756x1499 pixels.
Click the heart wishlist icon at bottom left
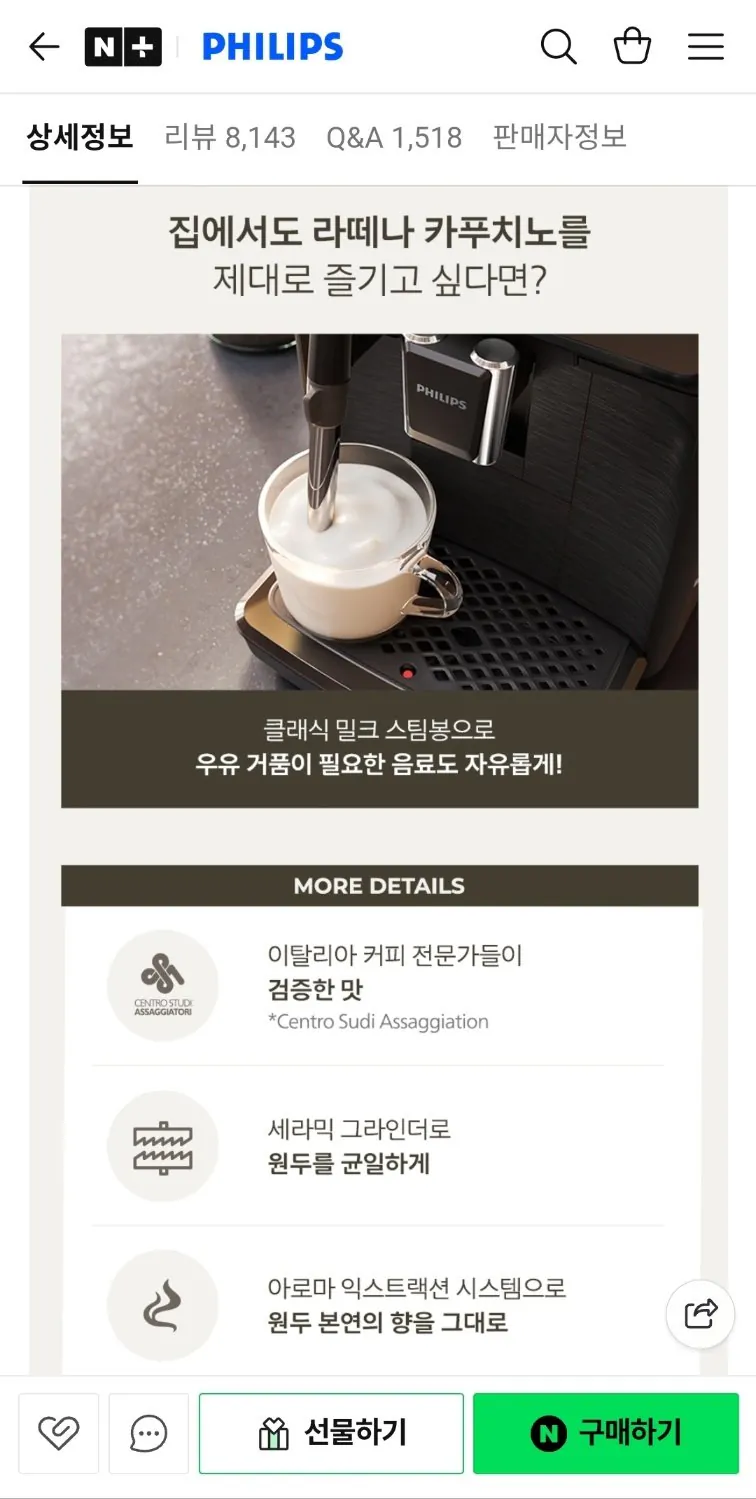click(x=58, y=1433)
